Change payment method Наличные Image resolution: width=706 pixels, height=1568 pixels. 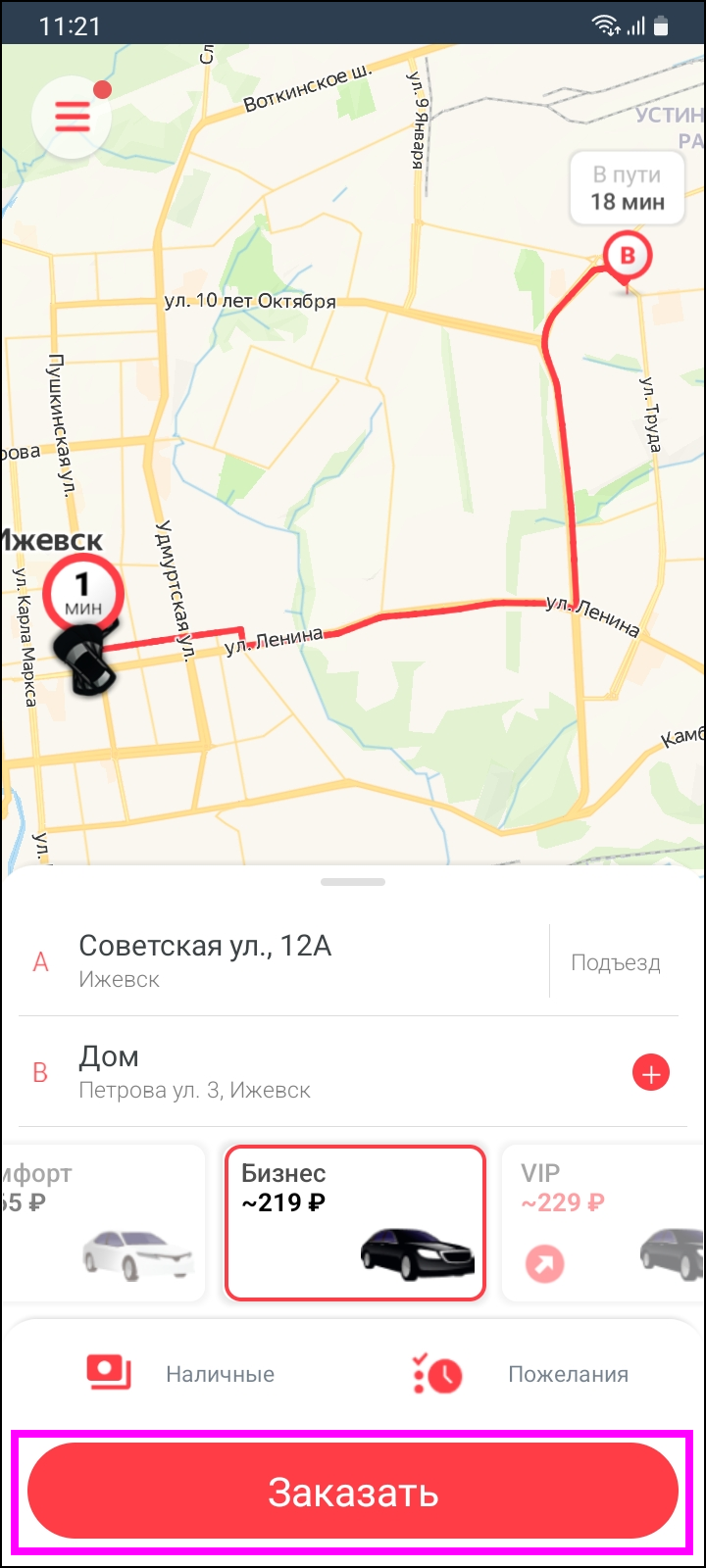click(x=181, y=1374)
